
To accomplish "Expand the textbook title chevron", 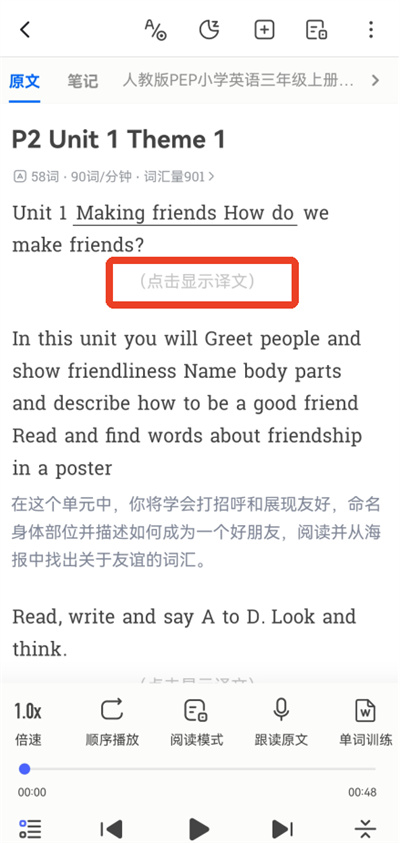I will point(375,81).
